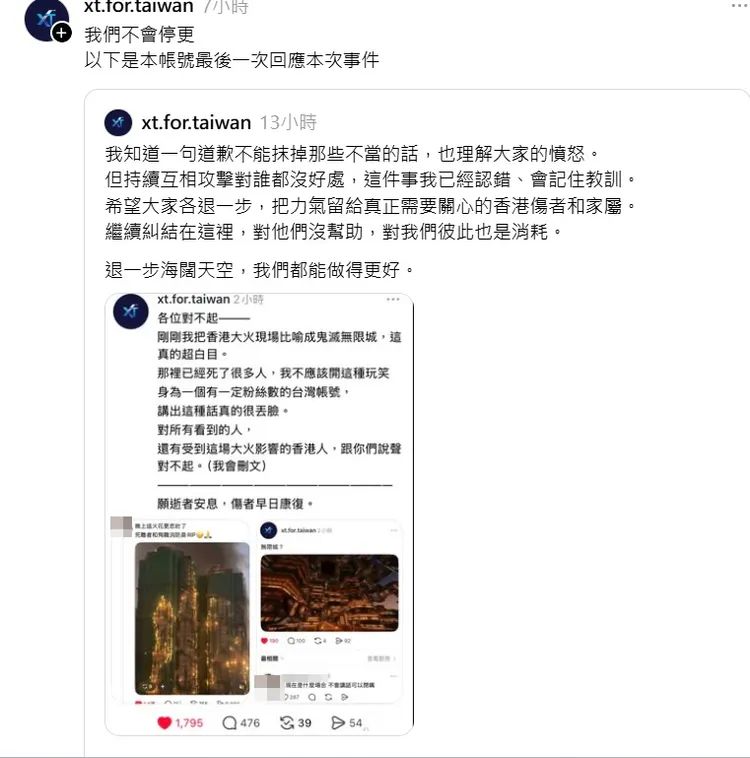750x758 pixels.
Task: Click the red heart icon showing 190
Action: (263, 641)
